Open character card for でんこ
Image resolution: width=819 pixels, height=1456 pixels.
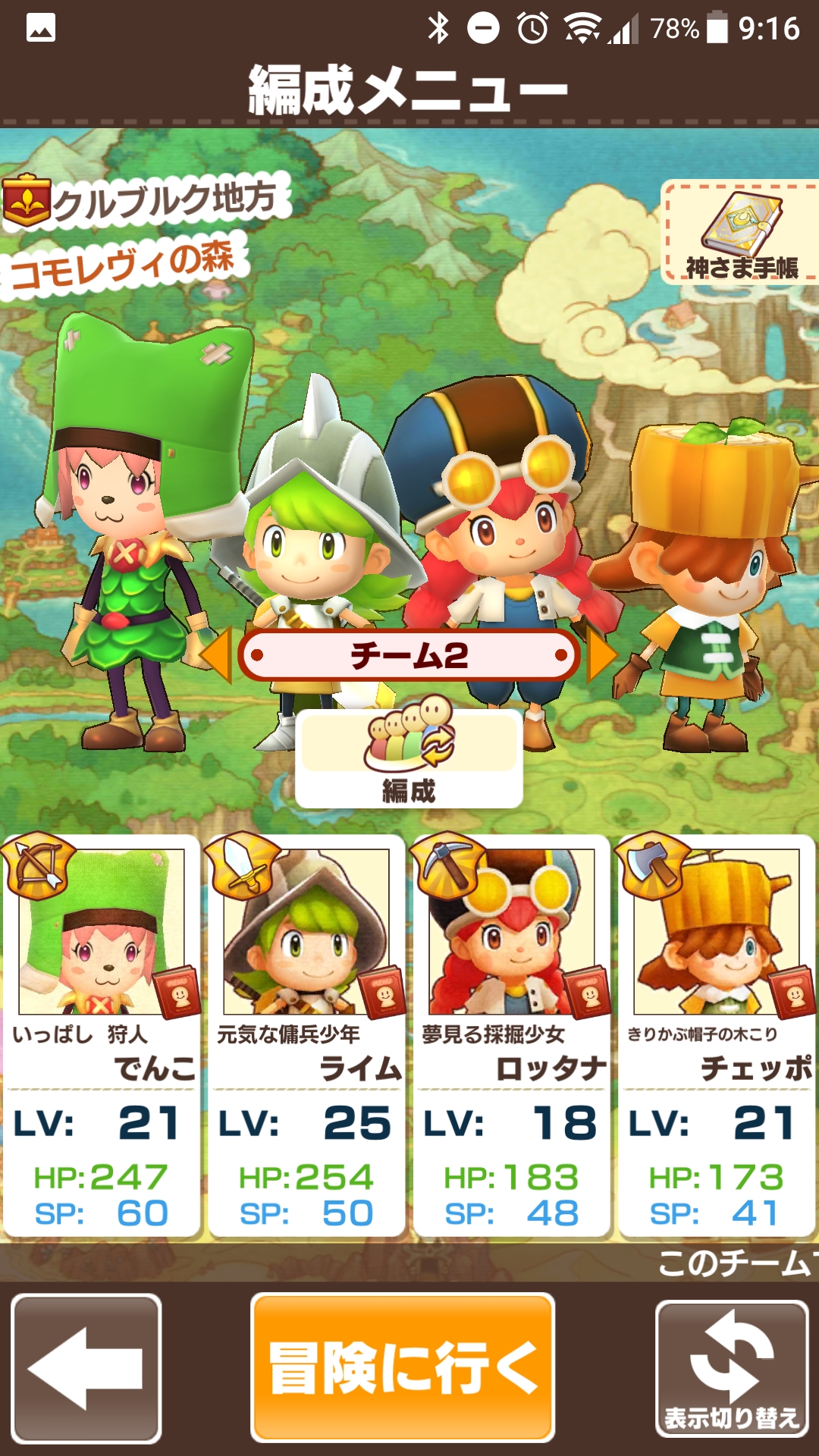[x=102, y=1036]
